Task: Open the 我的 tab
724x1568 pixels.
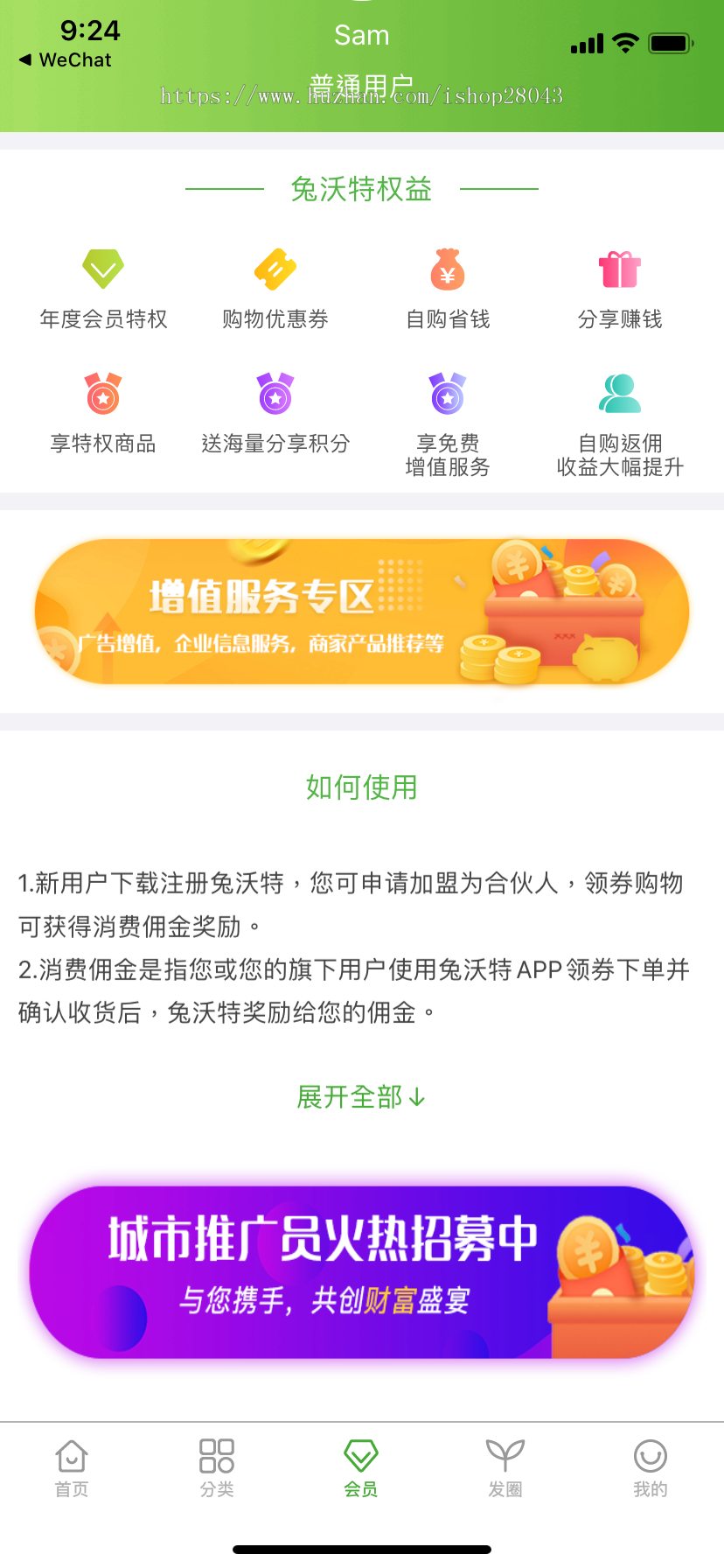Action: click(x=650, y=1468)
